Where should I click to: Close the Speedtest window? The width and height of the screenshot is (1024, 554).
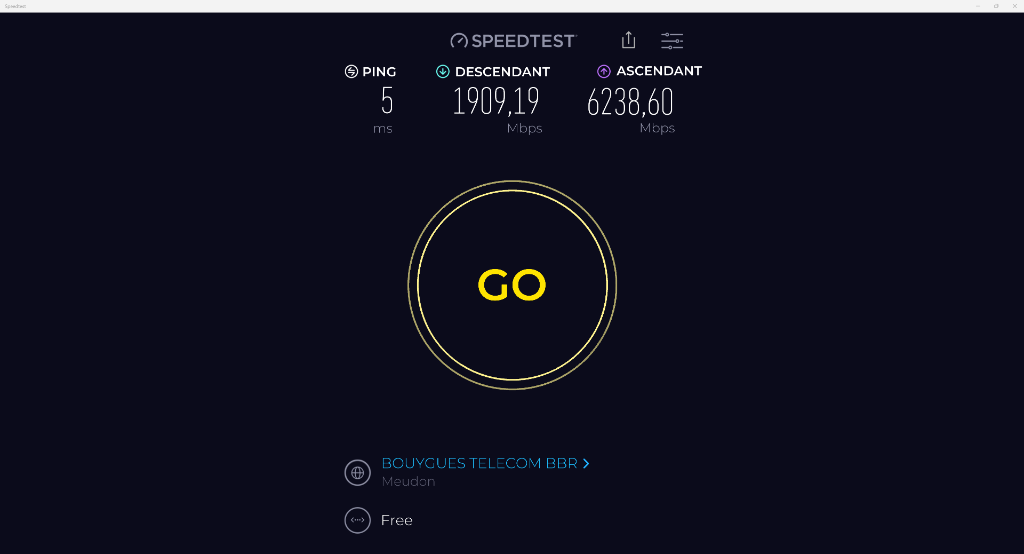click(1013, 5)
